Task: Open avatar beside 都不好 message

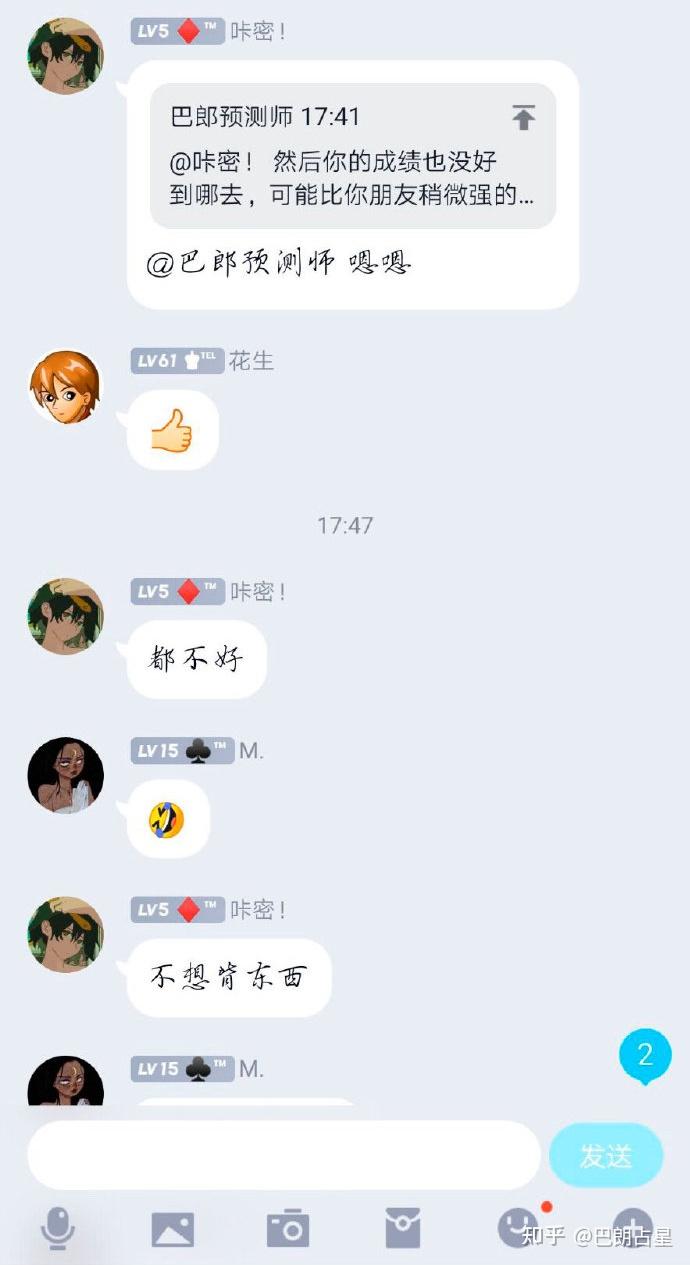Action: click(65, 616)
